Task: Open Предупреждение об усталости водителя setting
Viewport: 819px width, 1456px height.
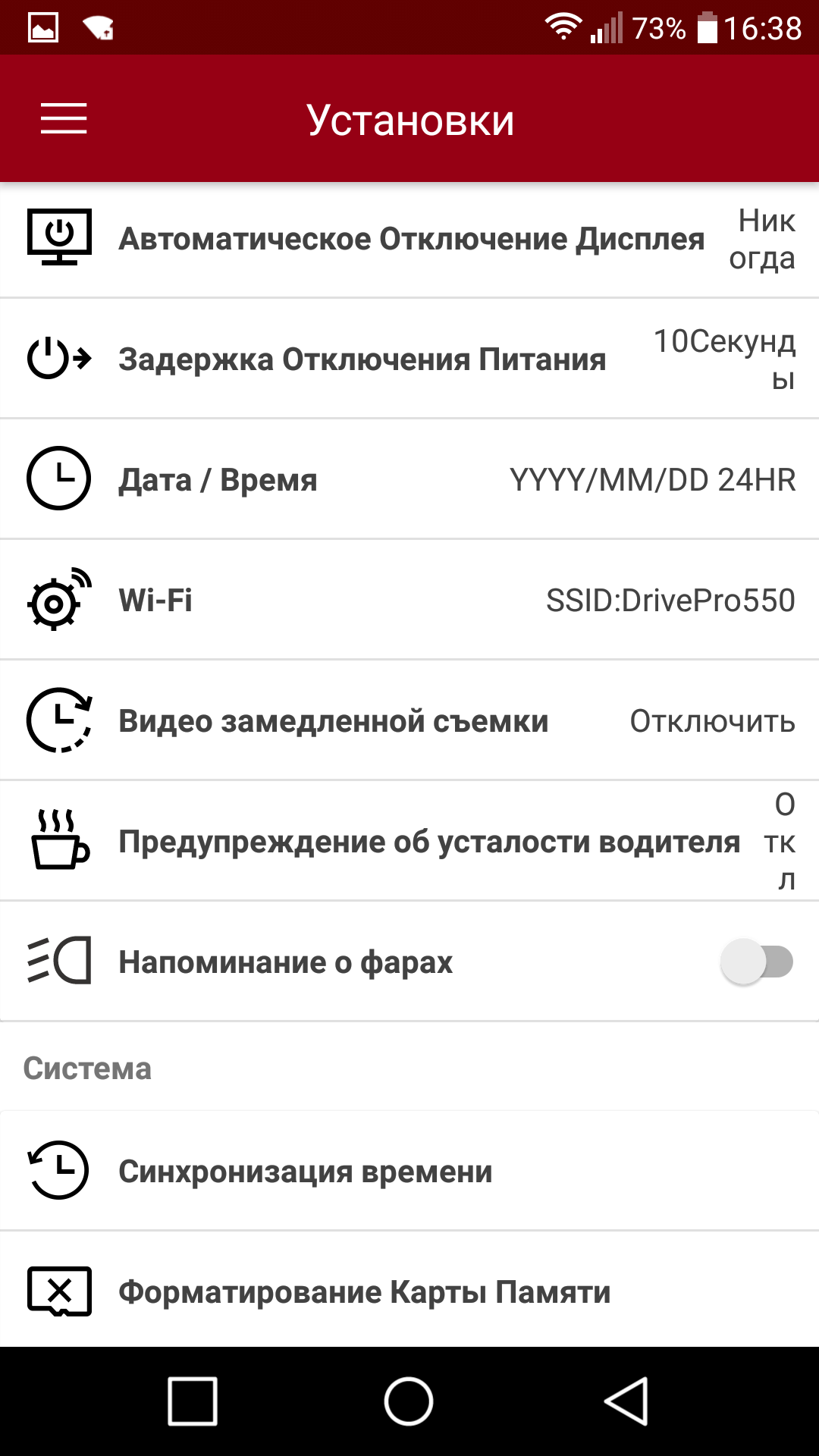Action: (x=409, y=842)
